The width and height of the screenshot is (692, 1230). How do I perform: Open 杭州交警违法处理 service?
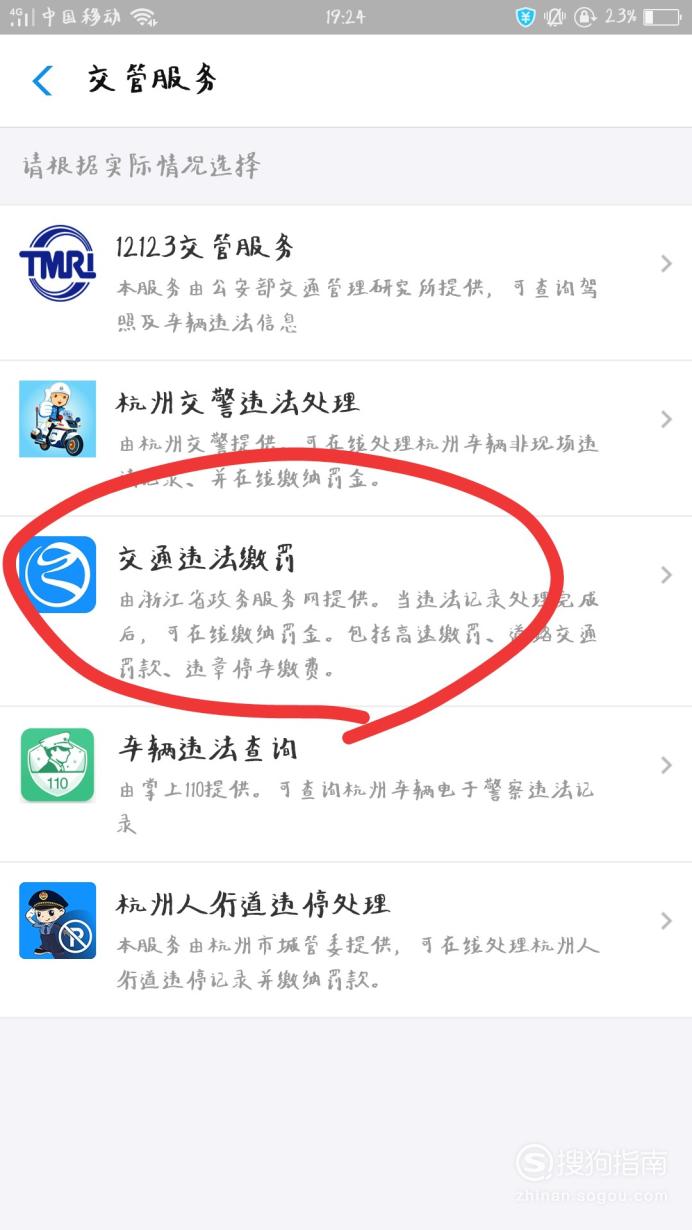click(346, 439)
